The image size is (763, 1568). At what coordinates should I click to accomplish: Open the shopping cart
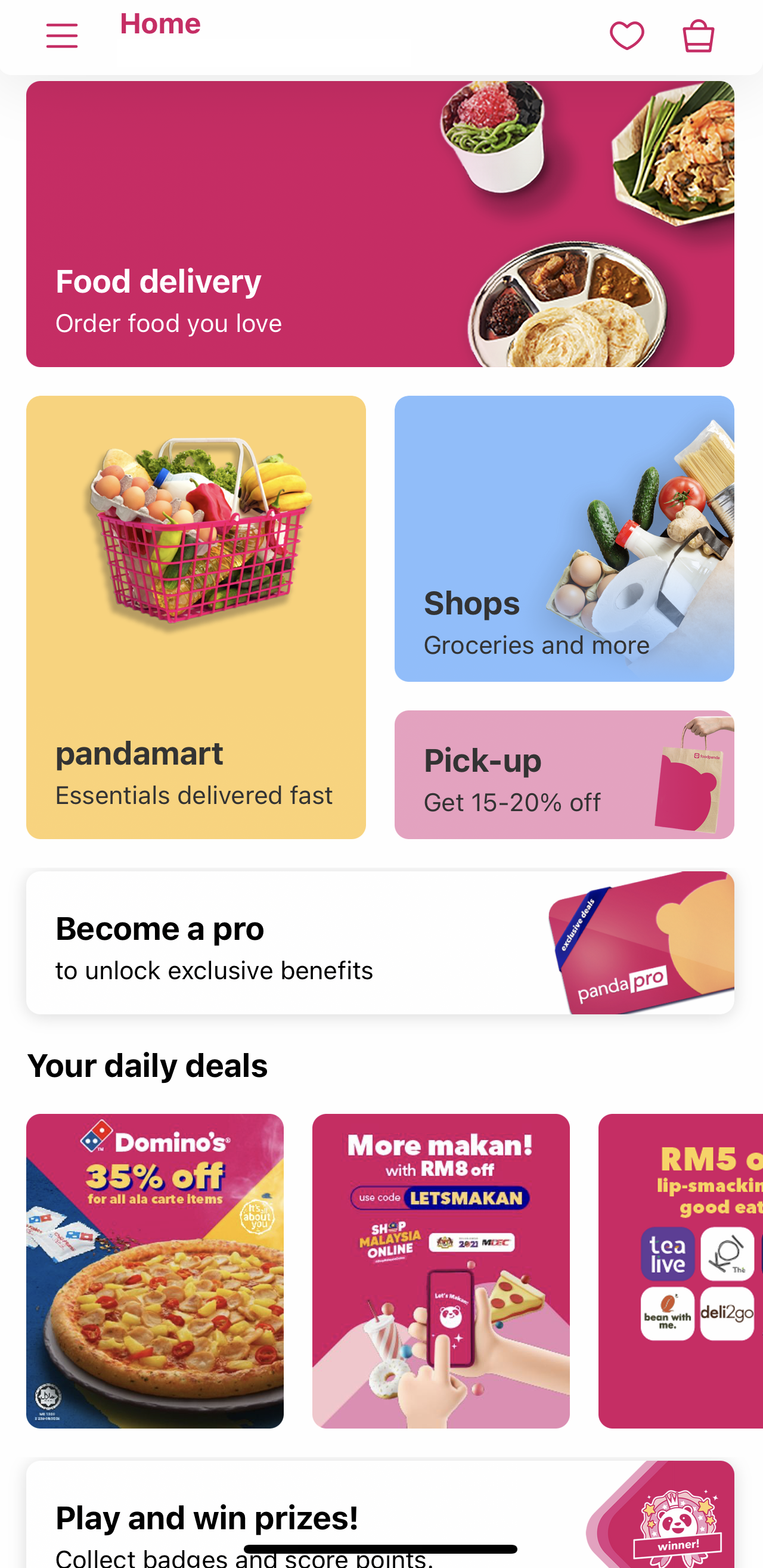[x=698, y=36]
